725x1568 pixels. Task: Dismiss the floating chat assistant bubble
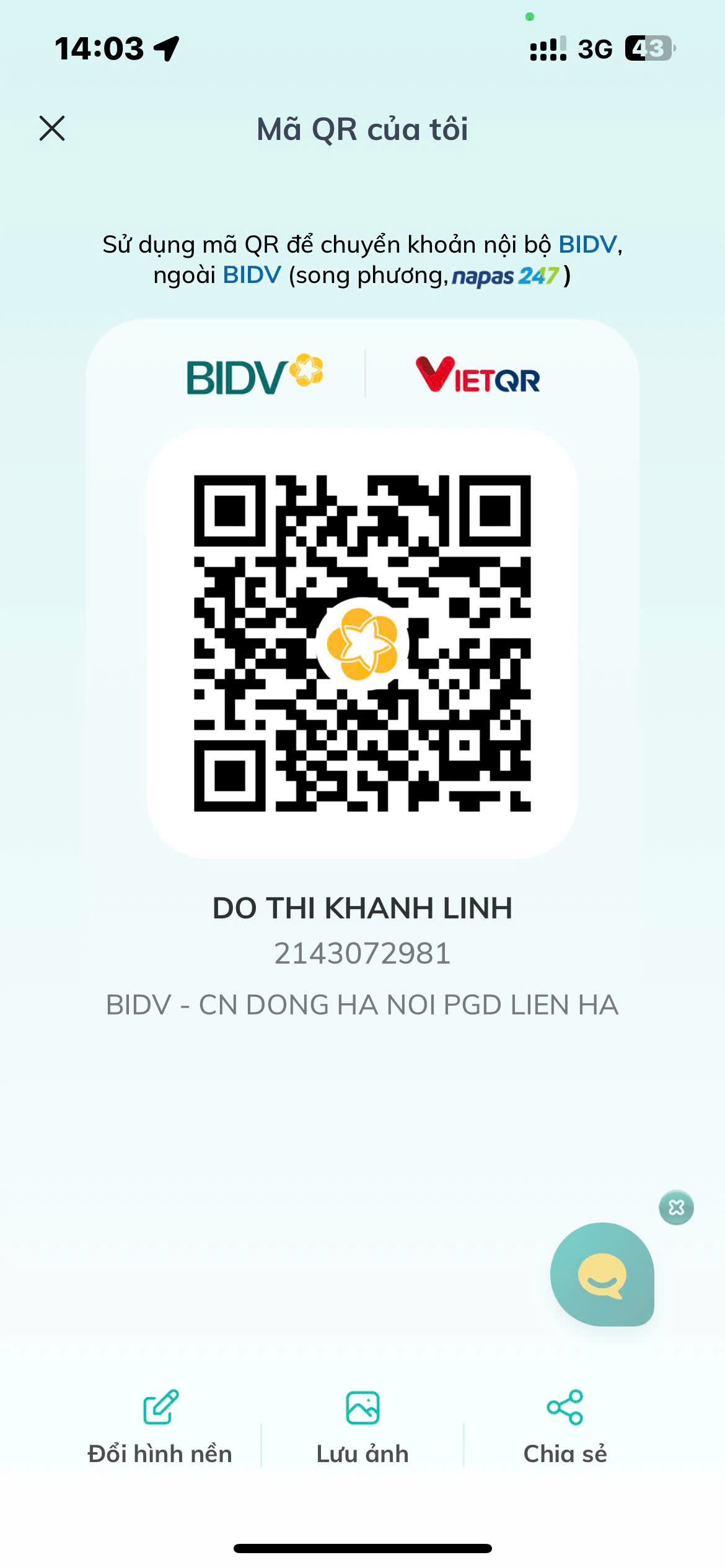tap(676, 1208)
